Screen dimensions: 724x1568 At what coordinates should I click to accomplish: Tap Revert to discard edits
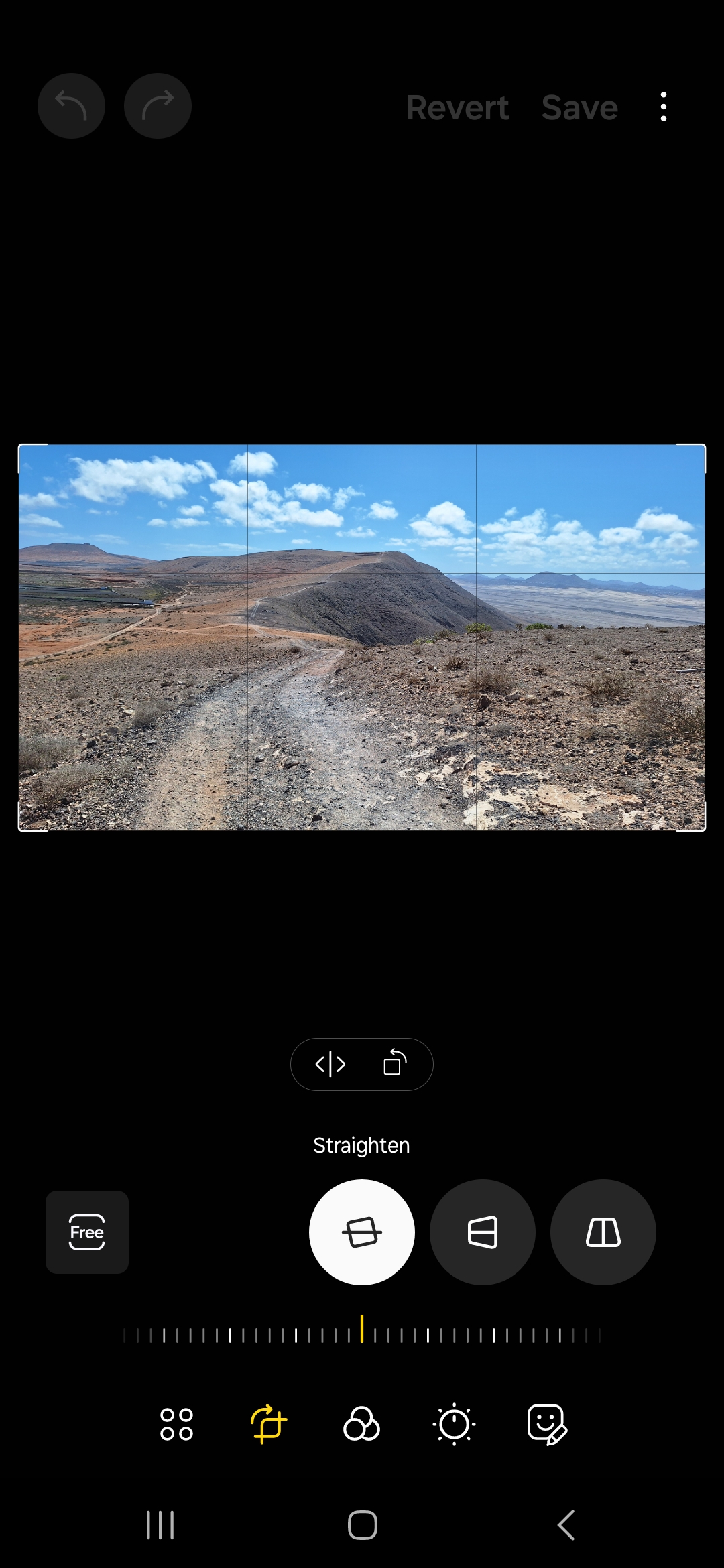458,107
